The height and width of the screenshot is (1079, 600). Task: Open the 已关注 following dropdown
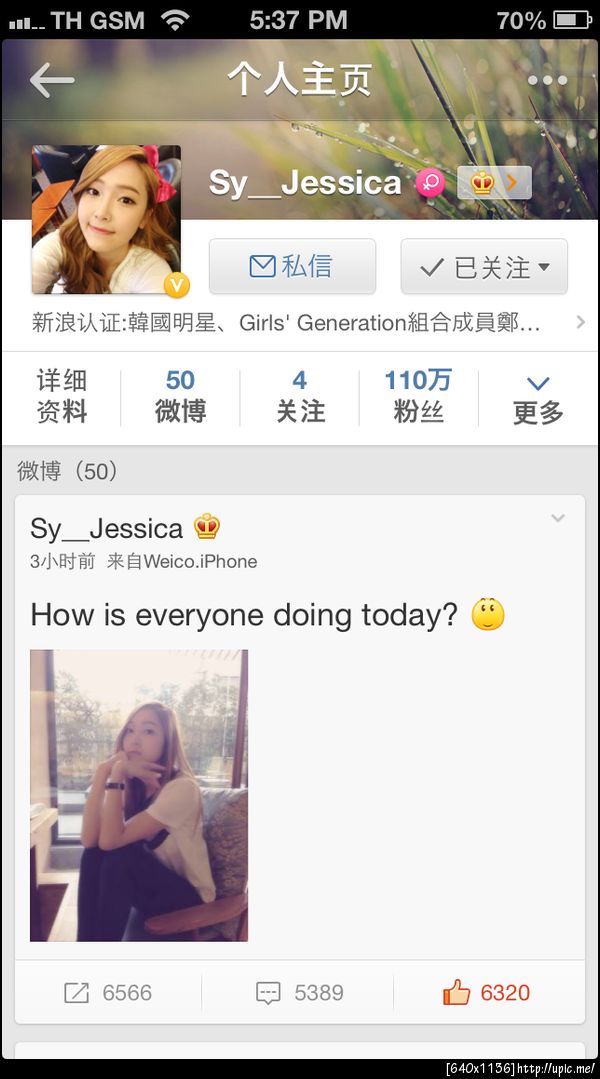(484, 267)
